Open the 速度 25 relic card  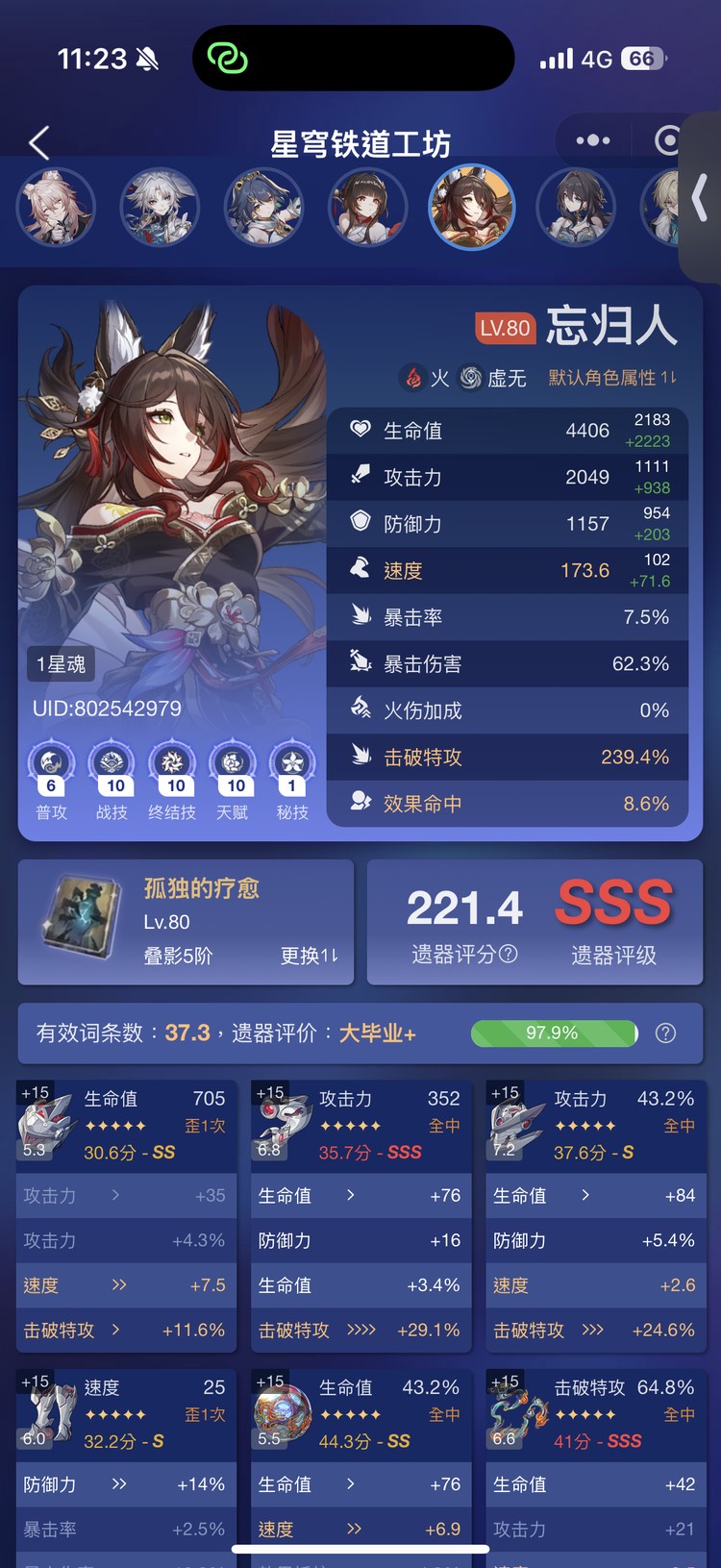click(x=124, y=1413)
